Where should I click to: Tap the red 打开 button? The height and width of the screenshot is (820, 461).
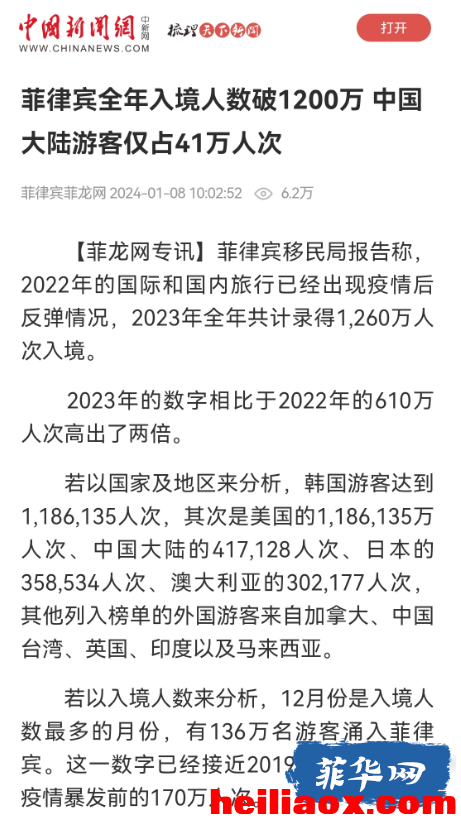click(394, 28)
